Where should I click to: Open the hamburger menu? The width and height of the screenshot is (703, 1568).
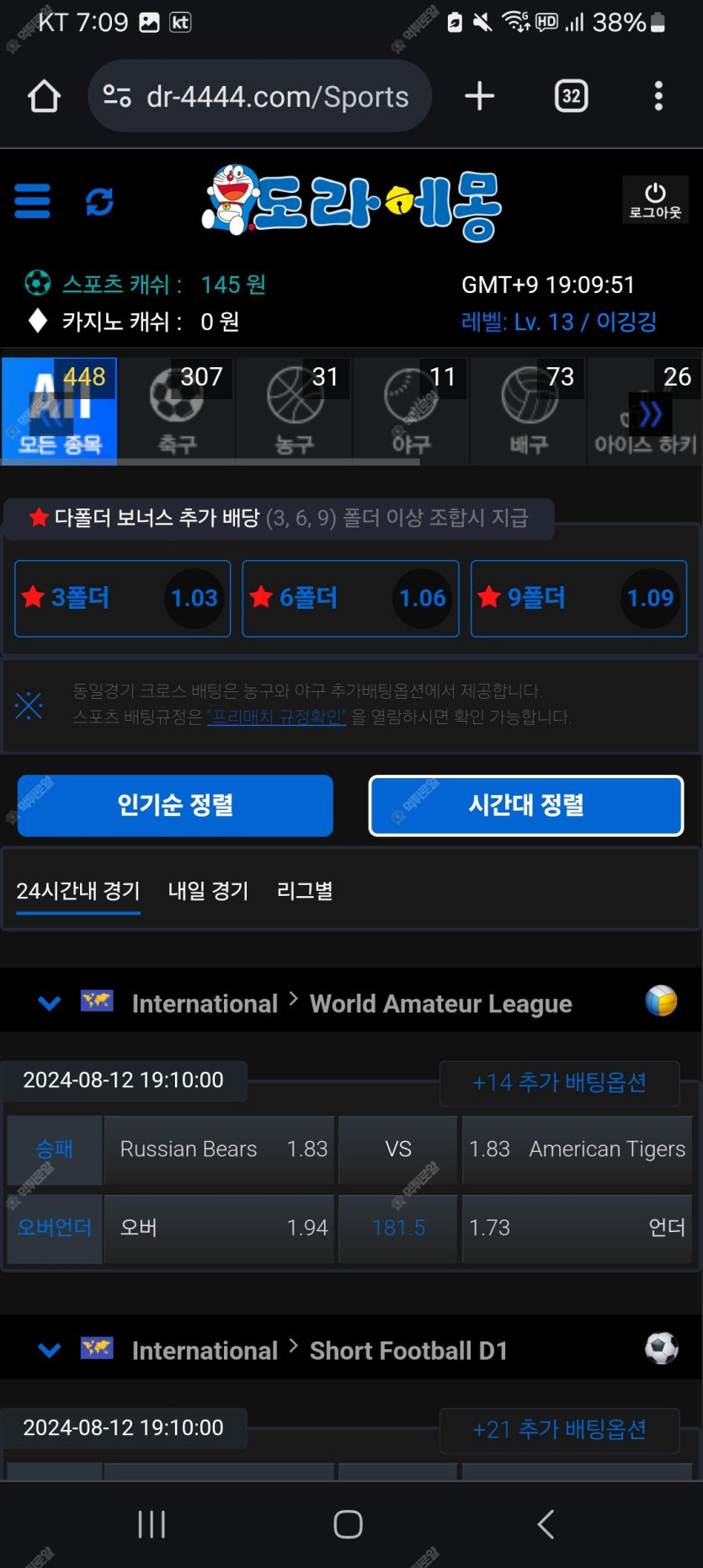coord(32,201)
